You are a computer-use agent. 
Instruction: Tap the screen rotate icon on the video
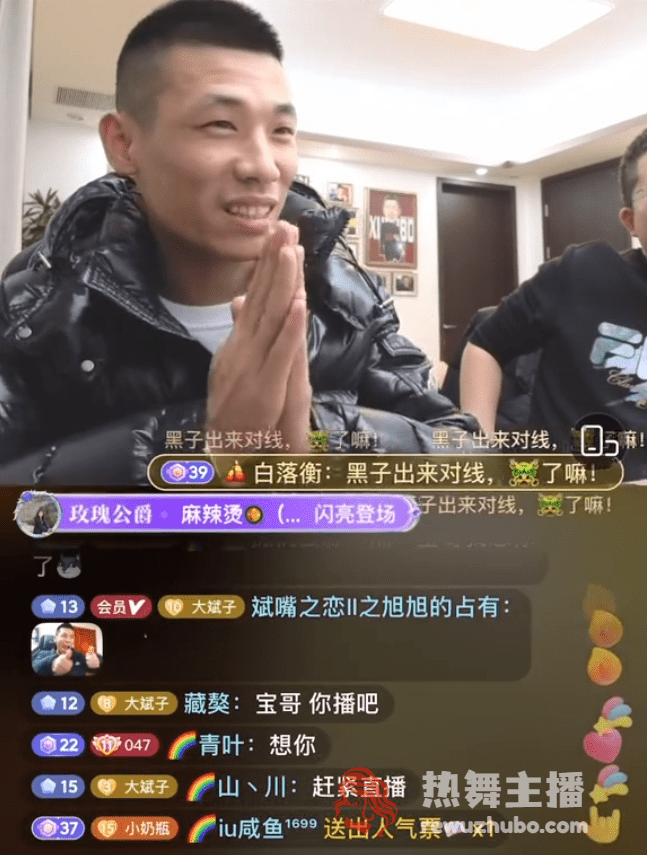click(x=594, y=439)
